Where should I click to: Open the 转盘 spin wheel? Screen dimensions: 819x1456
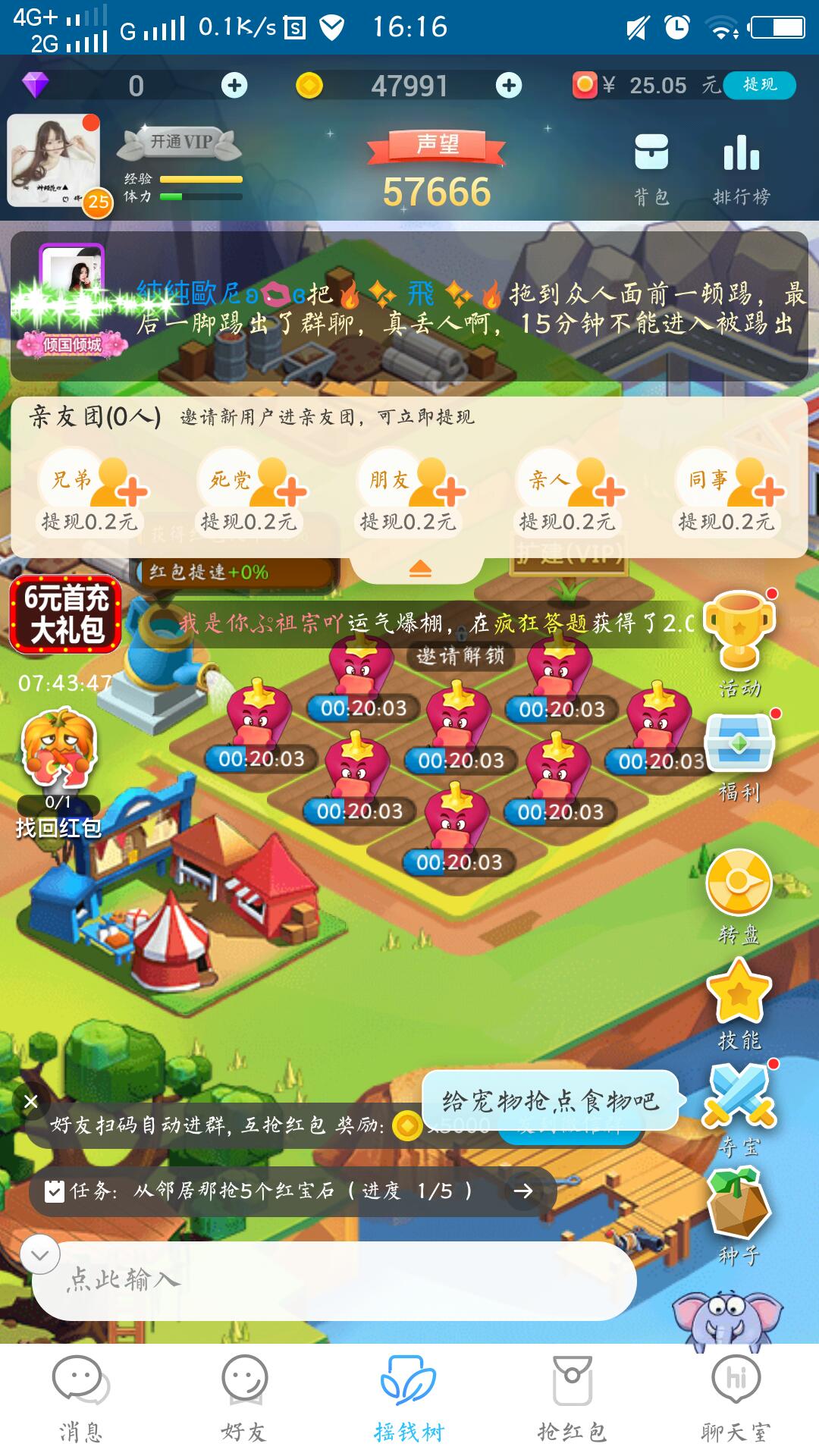click(739, 896)
